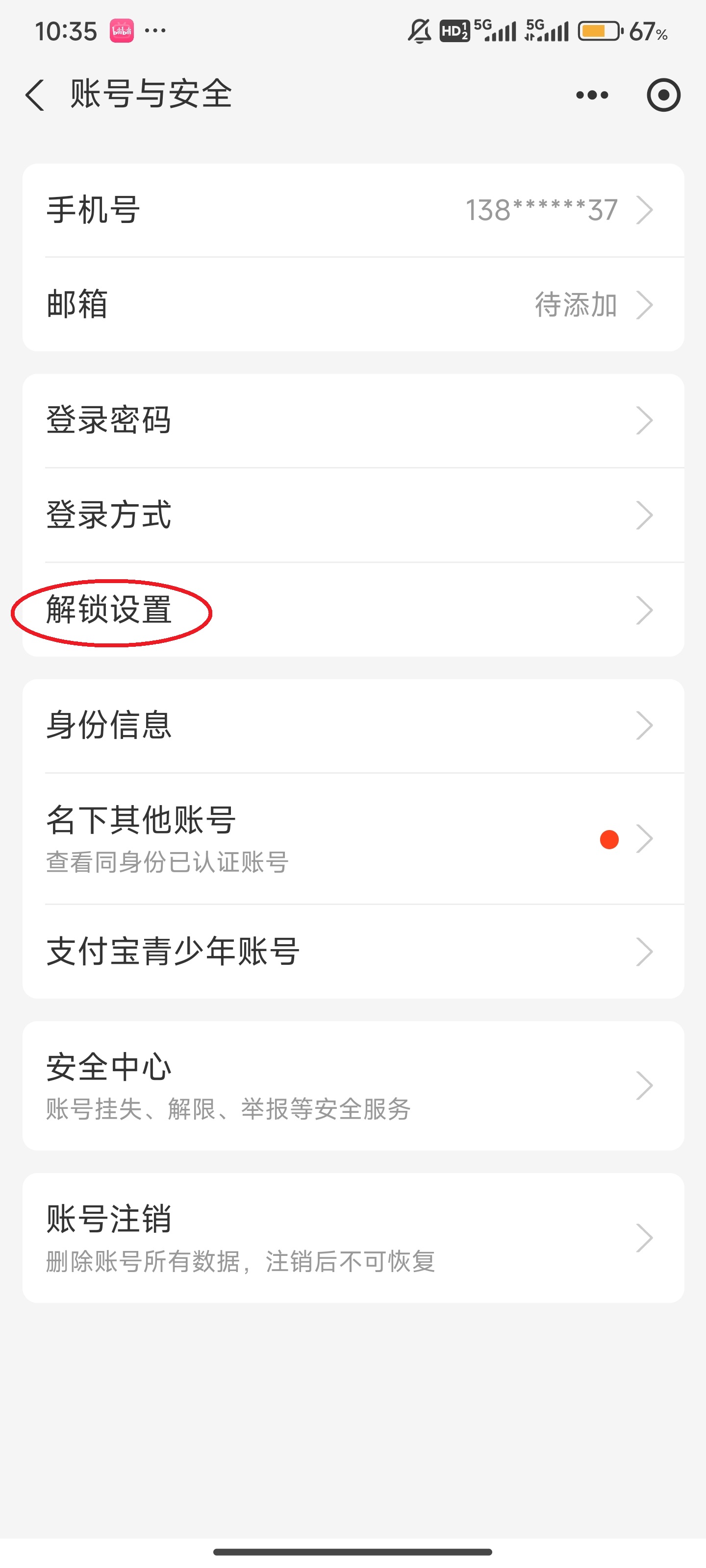Open 登录密码 settings

pyautogui.click(x=353, y=420)
